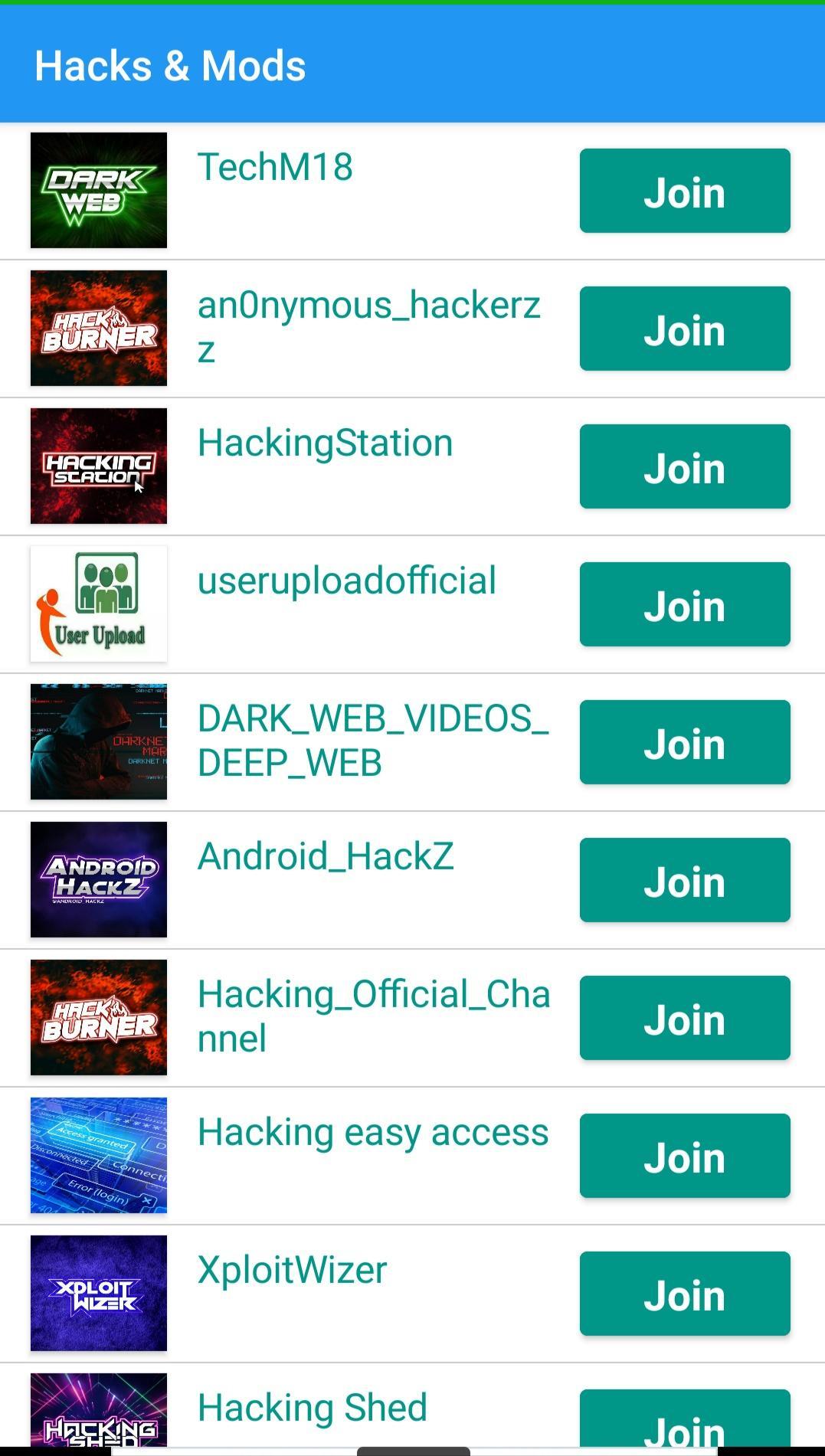Viewport: 825px width, 1456px height.
Task: Join Hacking_Official_Channel
Action: tap(685, 1018)
